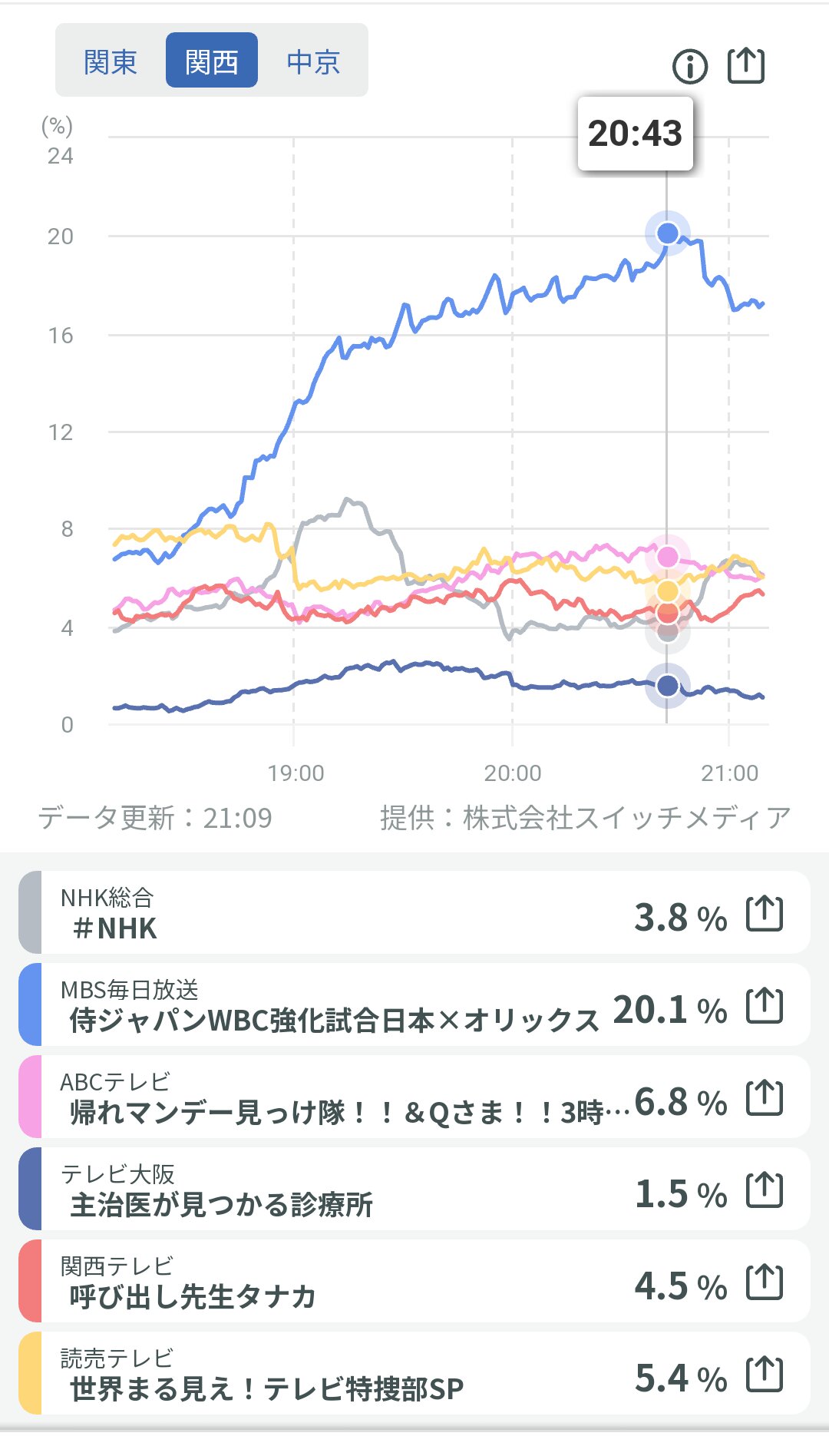This screenshot has width=829, height=1456.
Task: Select the 関西 region tab
Action: point(212,61)
